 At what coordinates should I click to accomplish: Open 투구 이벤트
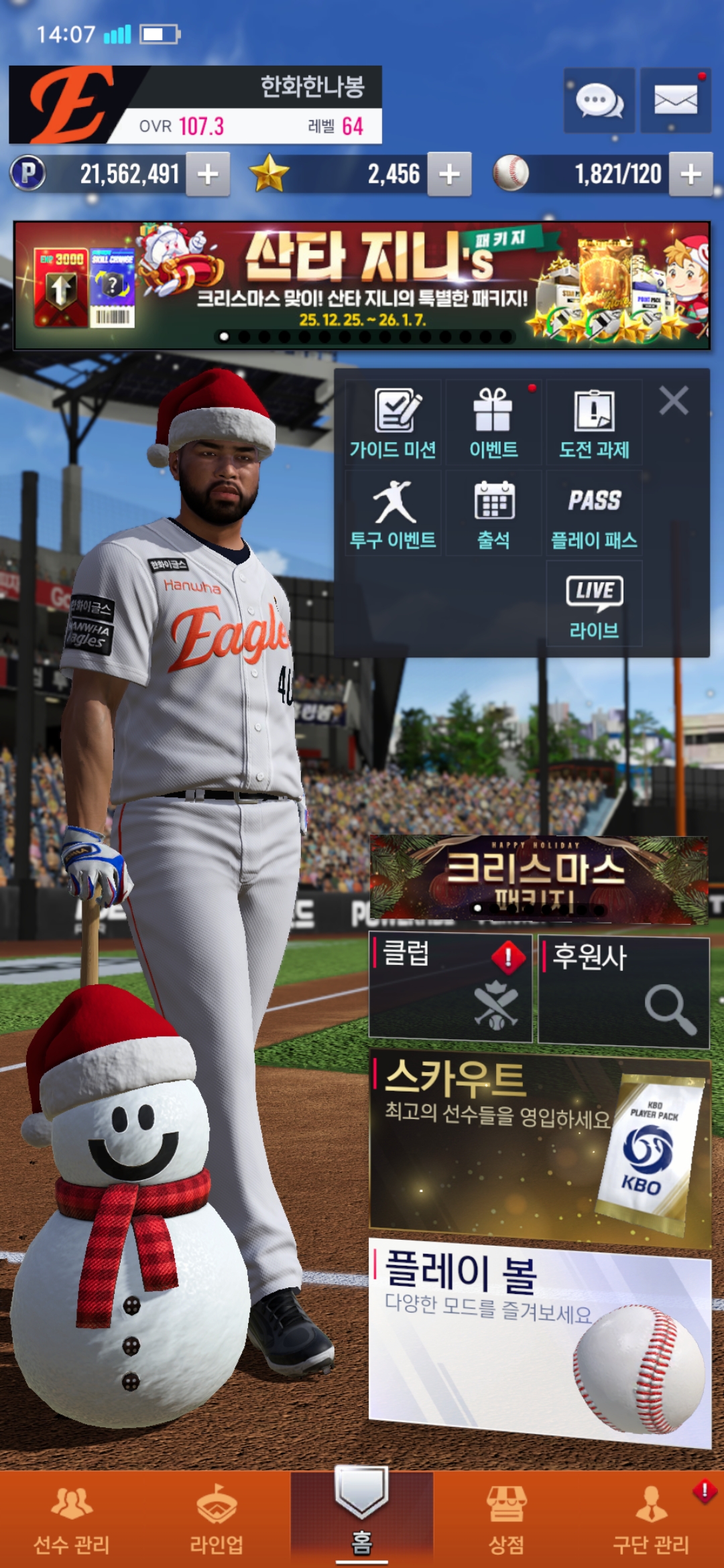[x=394, y=513]
